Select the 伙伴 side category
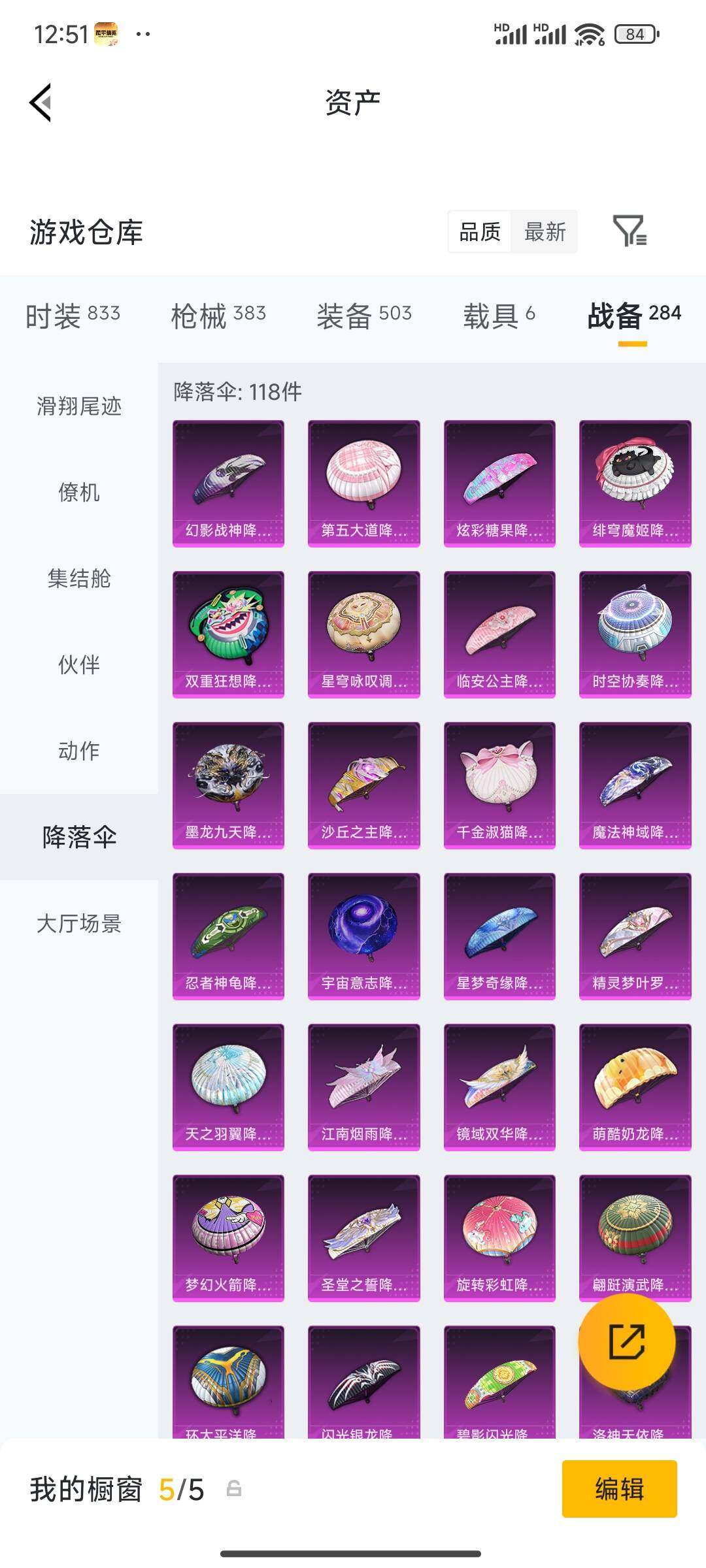The image size is (706, 1568). [x=79, y=665]
